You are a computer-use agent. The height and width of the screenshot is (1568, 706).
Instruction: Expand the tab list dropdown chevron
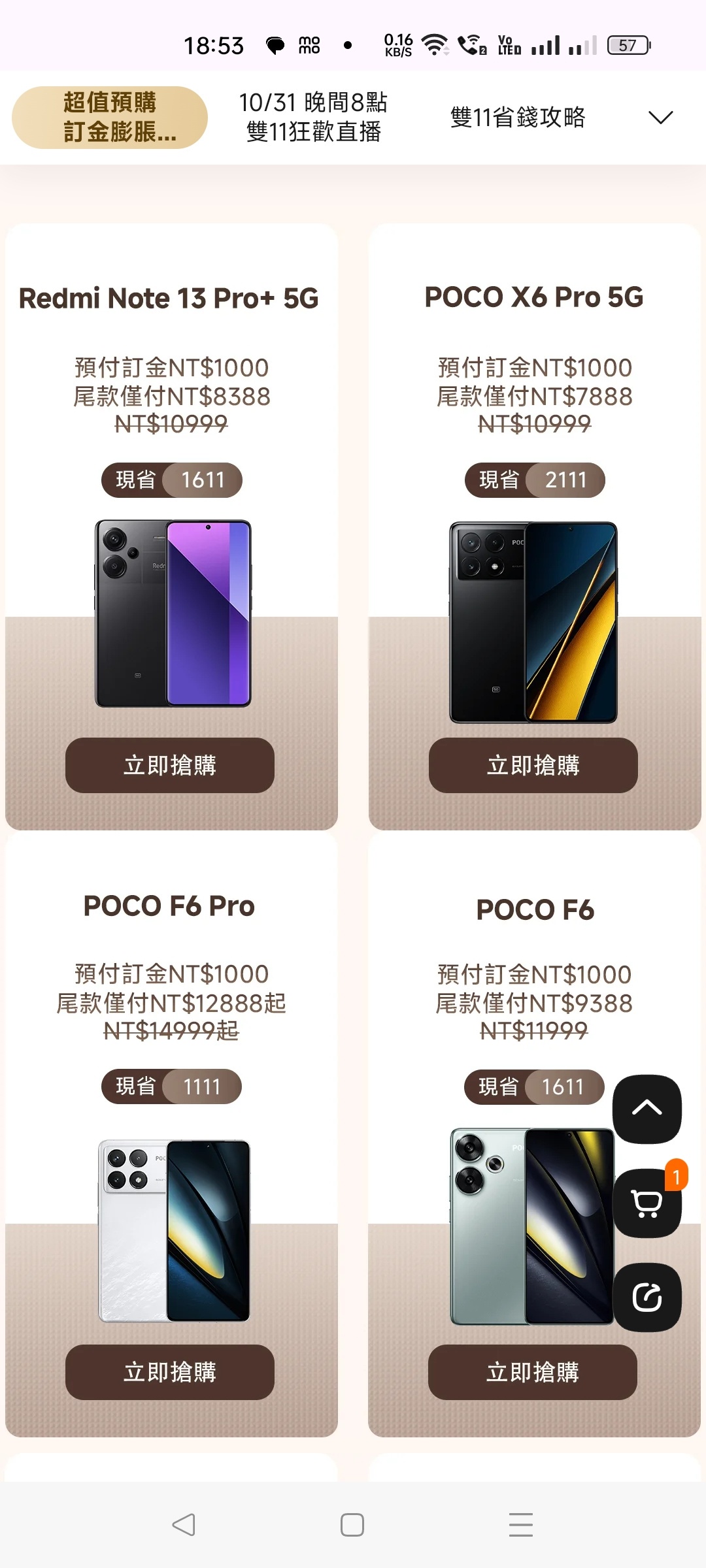660,118
